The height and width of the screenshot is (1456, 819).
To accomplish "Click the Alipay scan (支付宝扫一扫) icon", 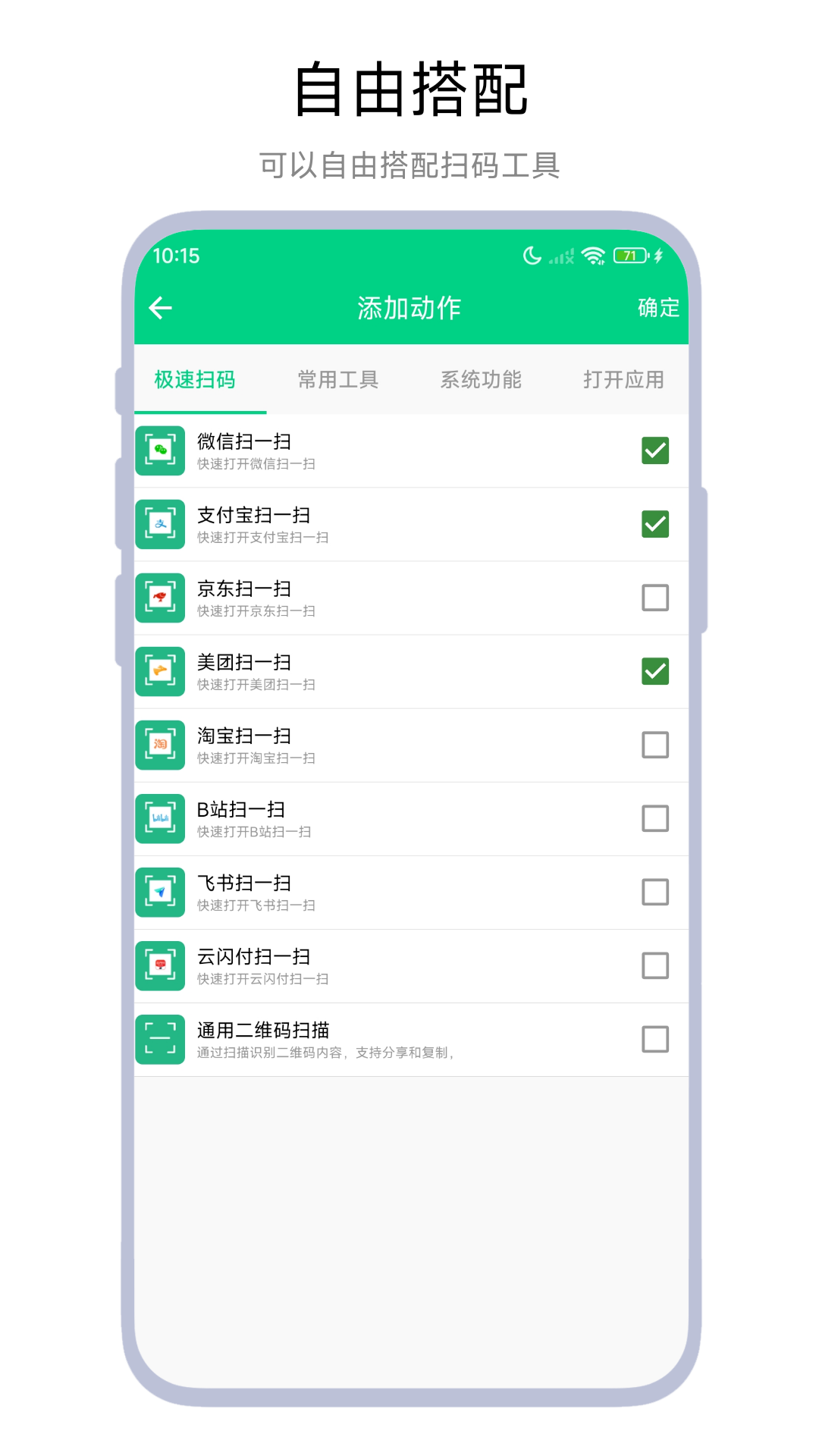I will (159, 525).
